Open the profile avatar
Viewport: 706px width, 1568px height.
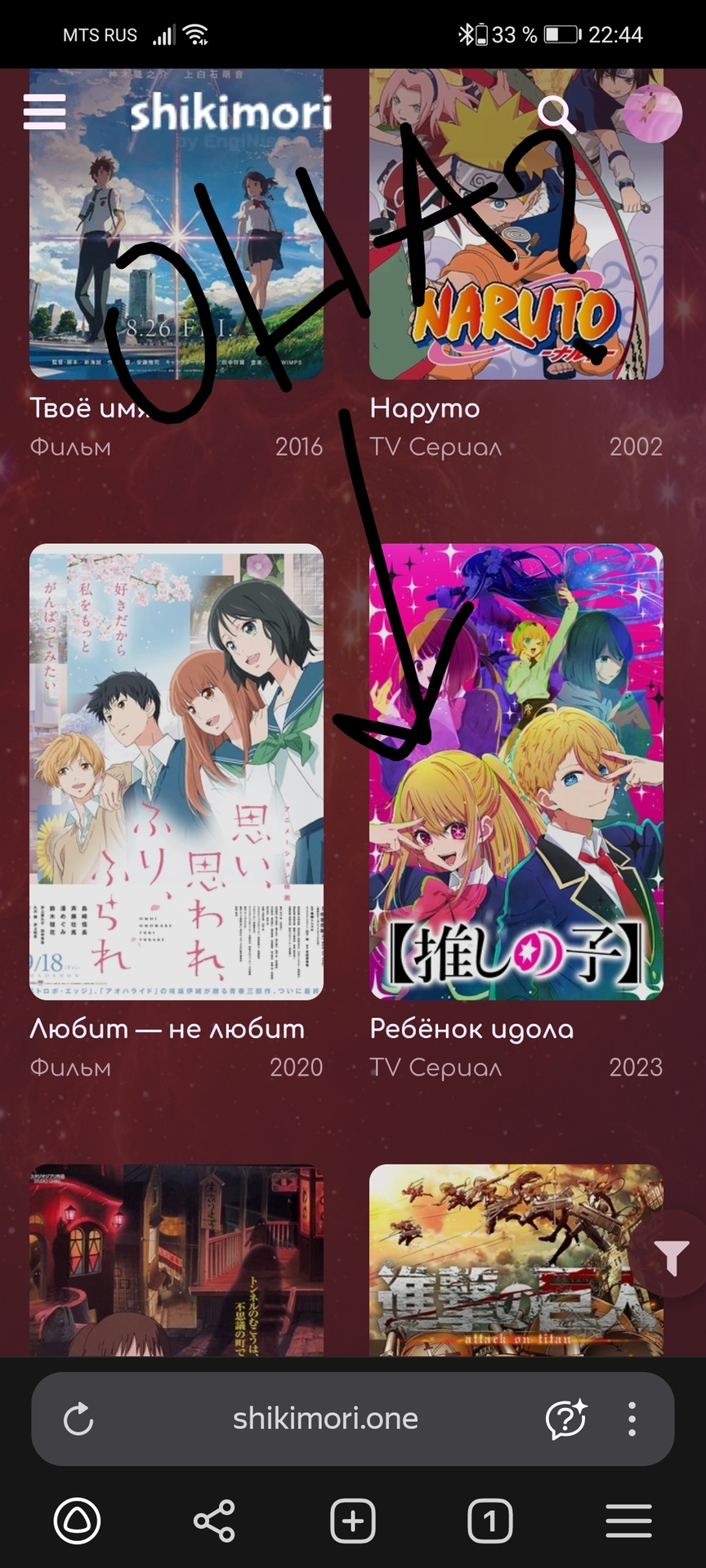[652, 114]
